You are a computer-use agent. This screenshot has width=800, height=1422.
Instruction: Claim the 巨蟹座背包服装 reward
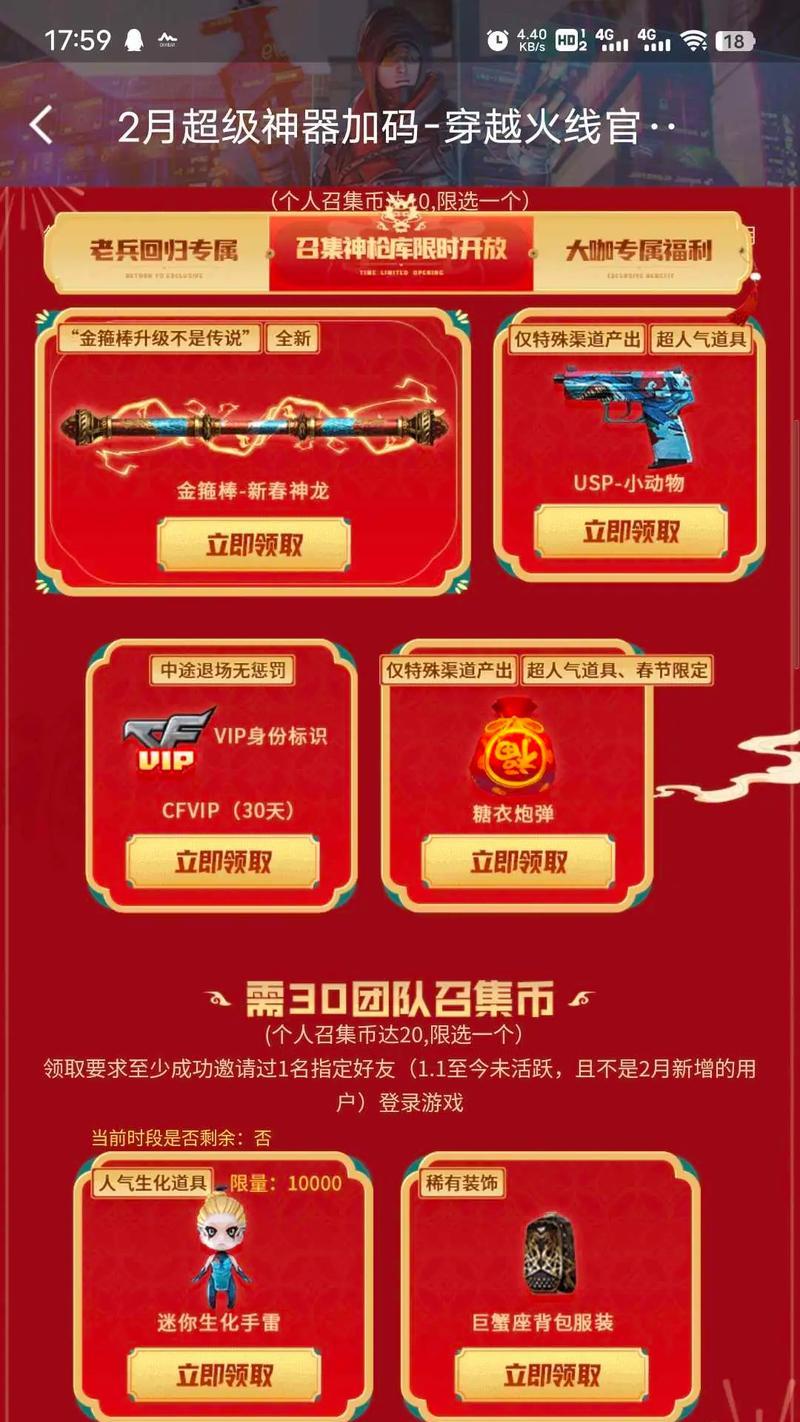click(551, 1375)
